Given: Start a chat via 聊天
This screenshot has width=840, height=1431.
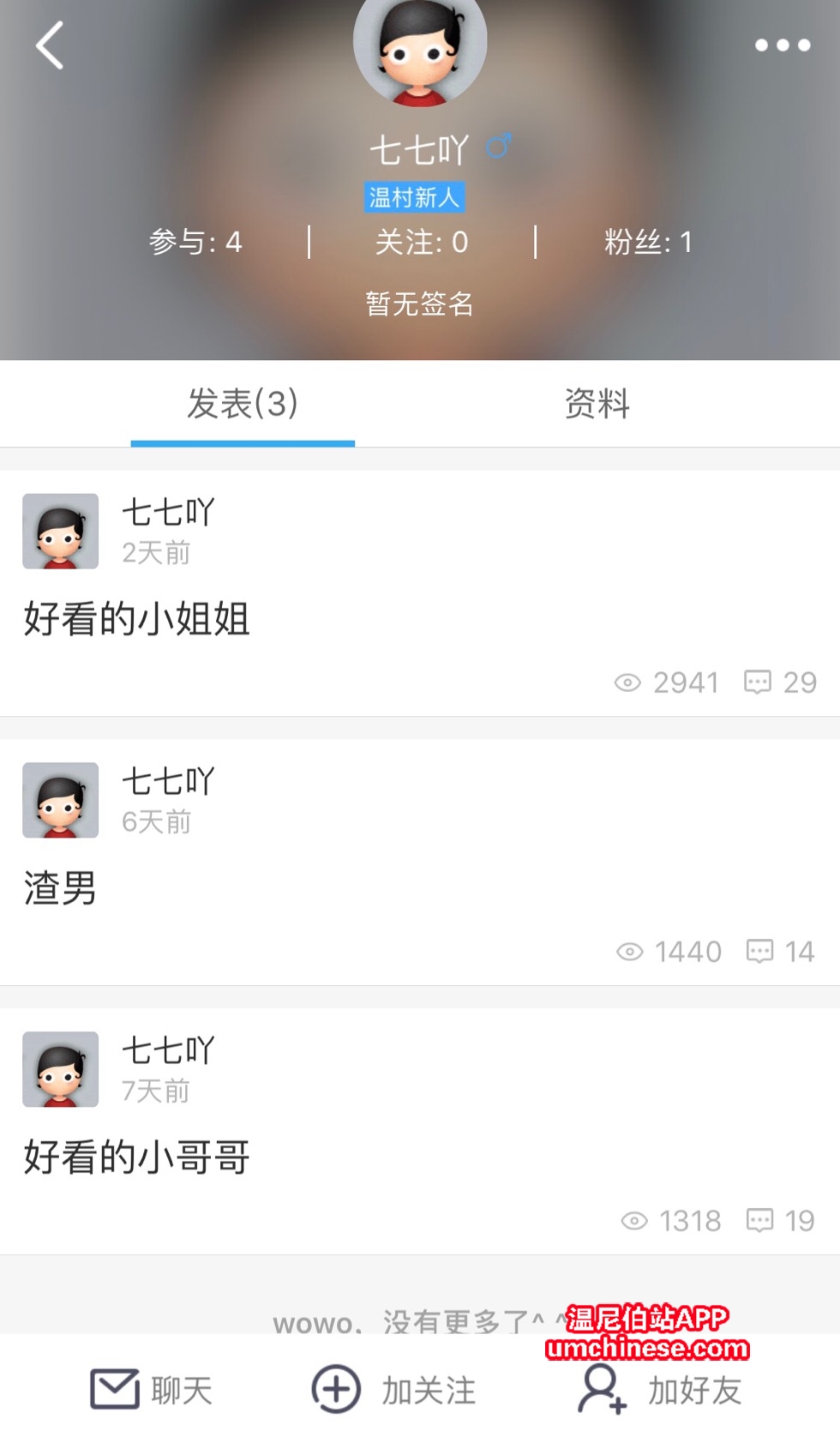Looking at the screenshot, I should pos(153,1389).
